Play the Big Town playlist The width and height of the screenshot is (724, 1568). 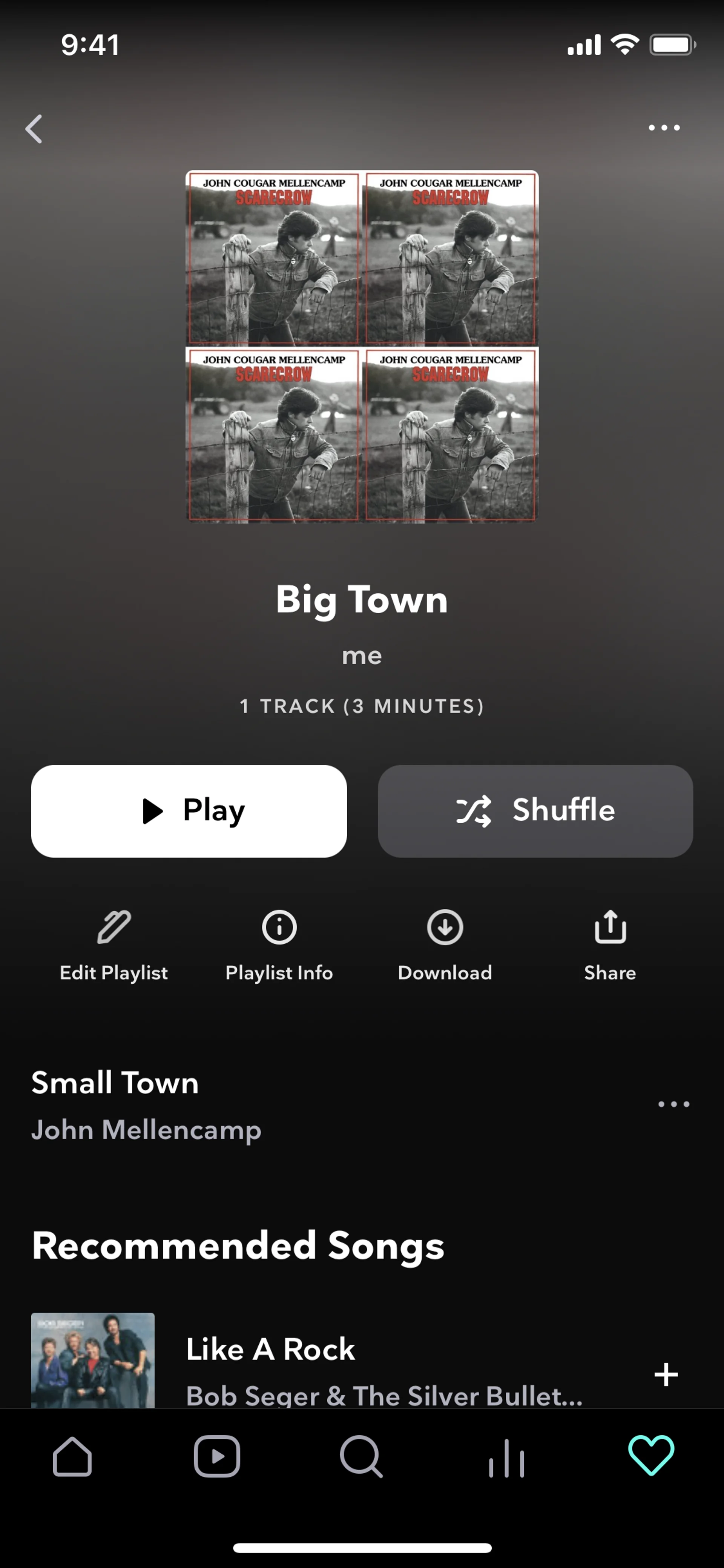click(x=189, y=811)
